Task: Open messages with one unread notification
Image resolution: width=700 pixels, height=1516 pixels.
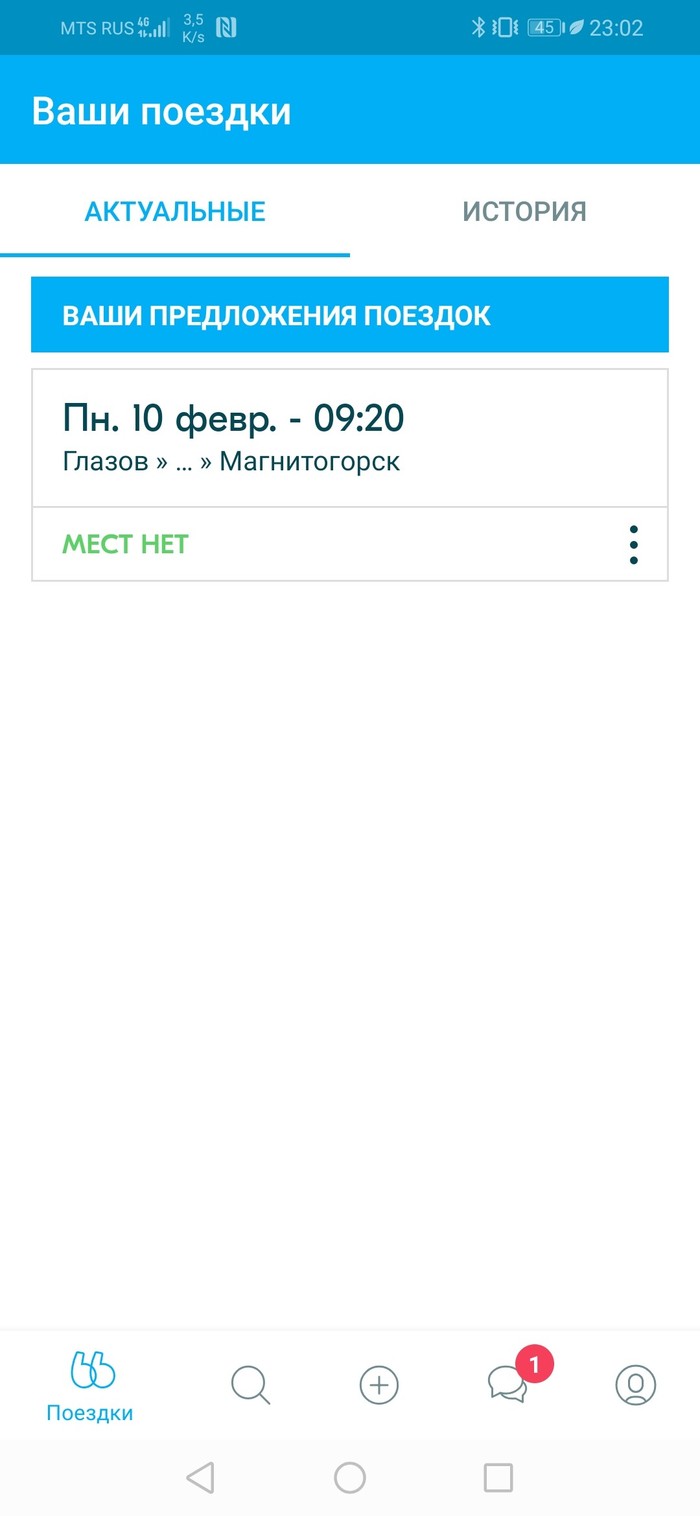Action: coord(508,1384)
